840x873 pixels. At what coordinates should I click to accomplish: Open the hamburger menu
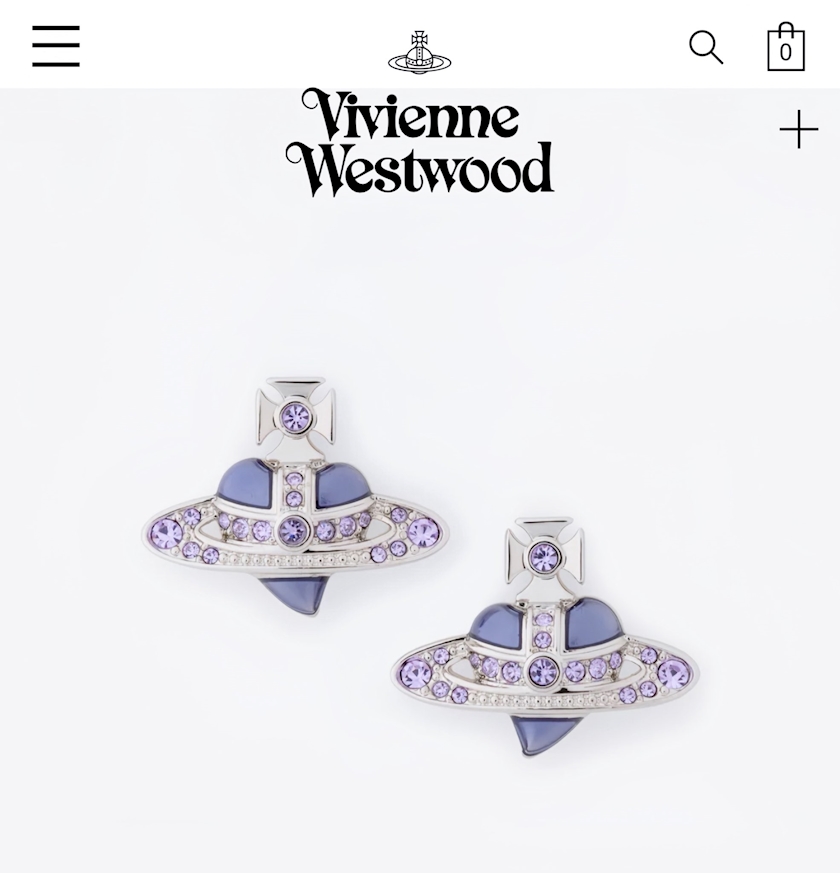(56, 46)
